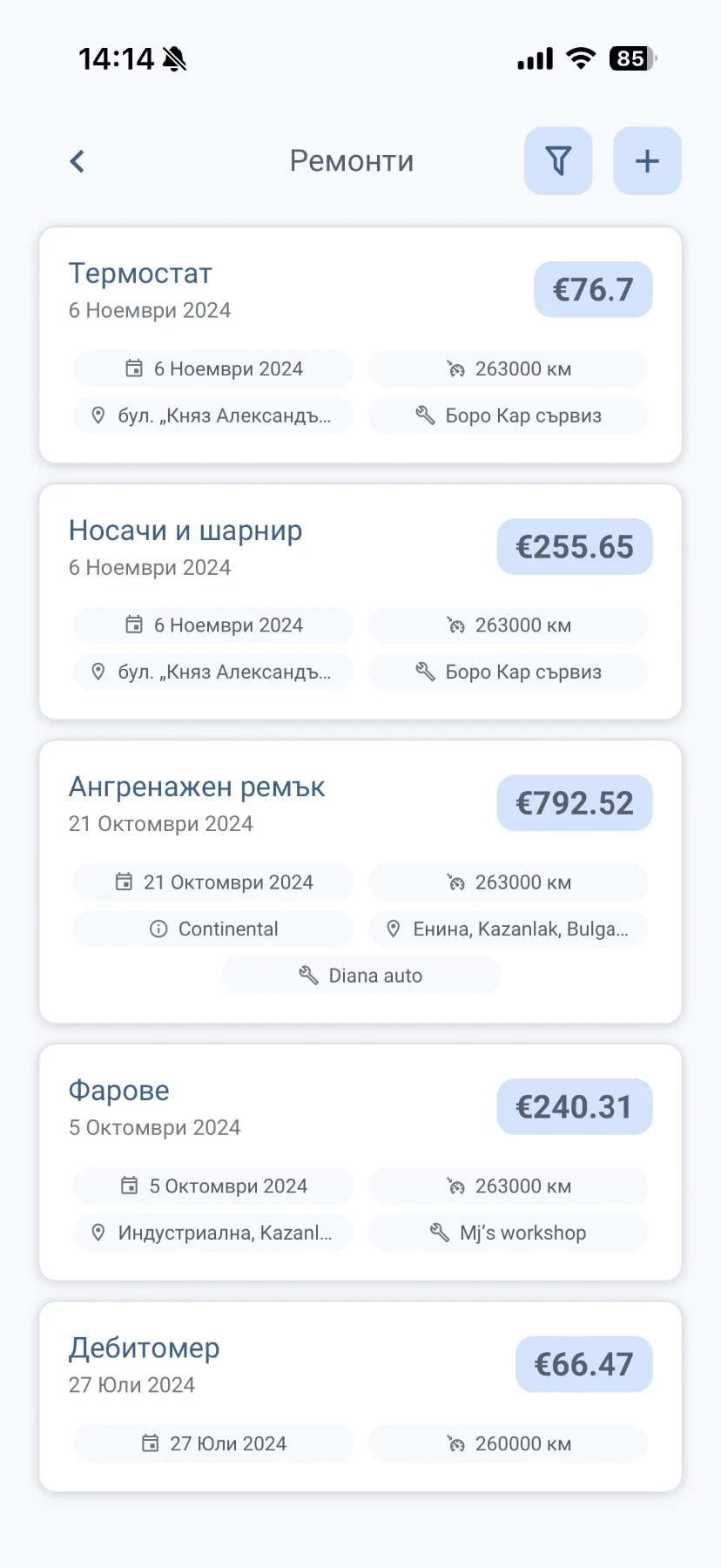This screenshot has height=1568, width=721.
Task: Tap the Mj's workshop chip
Action: (x=508, y=1233)
